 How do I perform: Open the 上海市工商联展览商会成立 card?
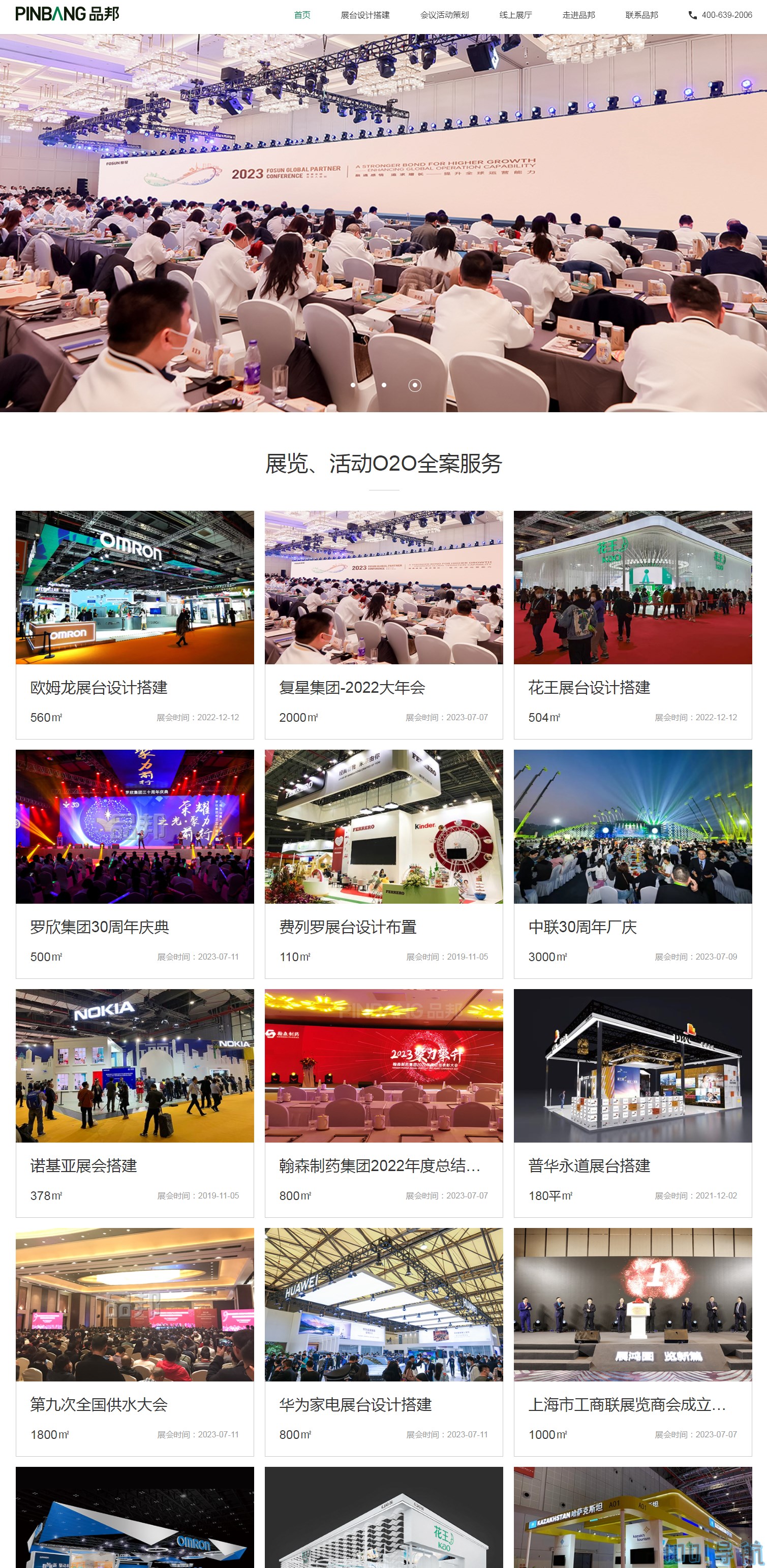(632, 1341)
